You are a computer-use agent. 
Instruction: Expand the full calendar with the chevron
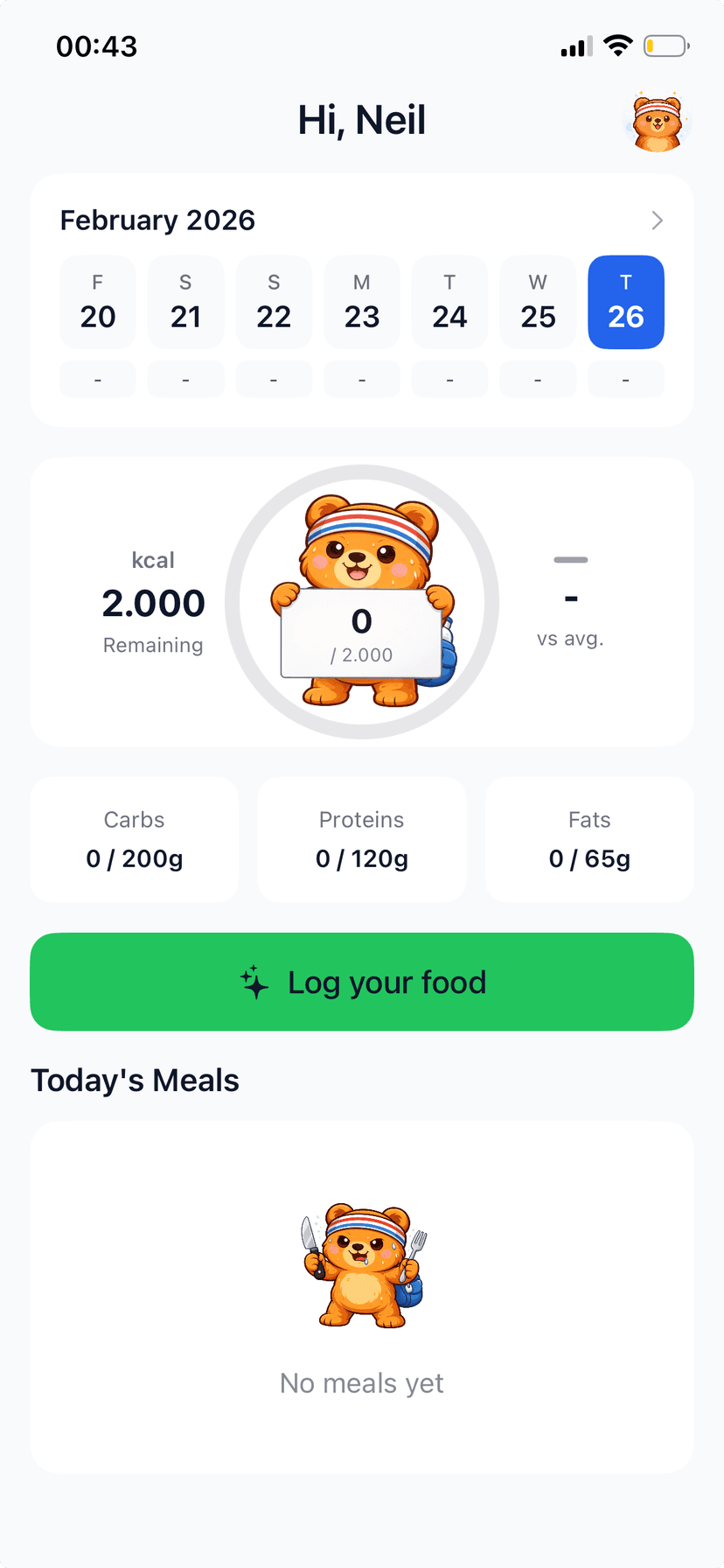click(x=657, y=220)
